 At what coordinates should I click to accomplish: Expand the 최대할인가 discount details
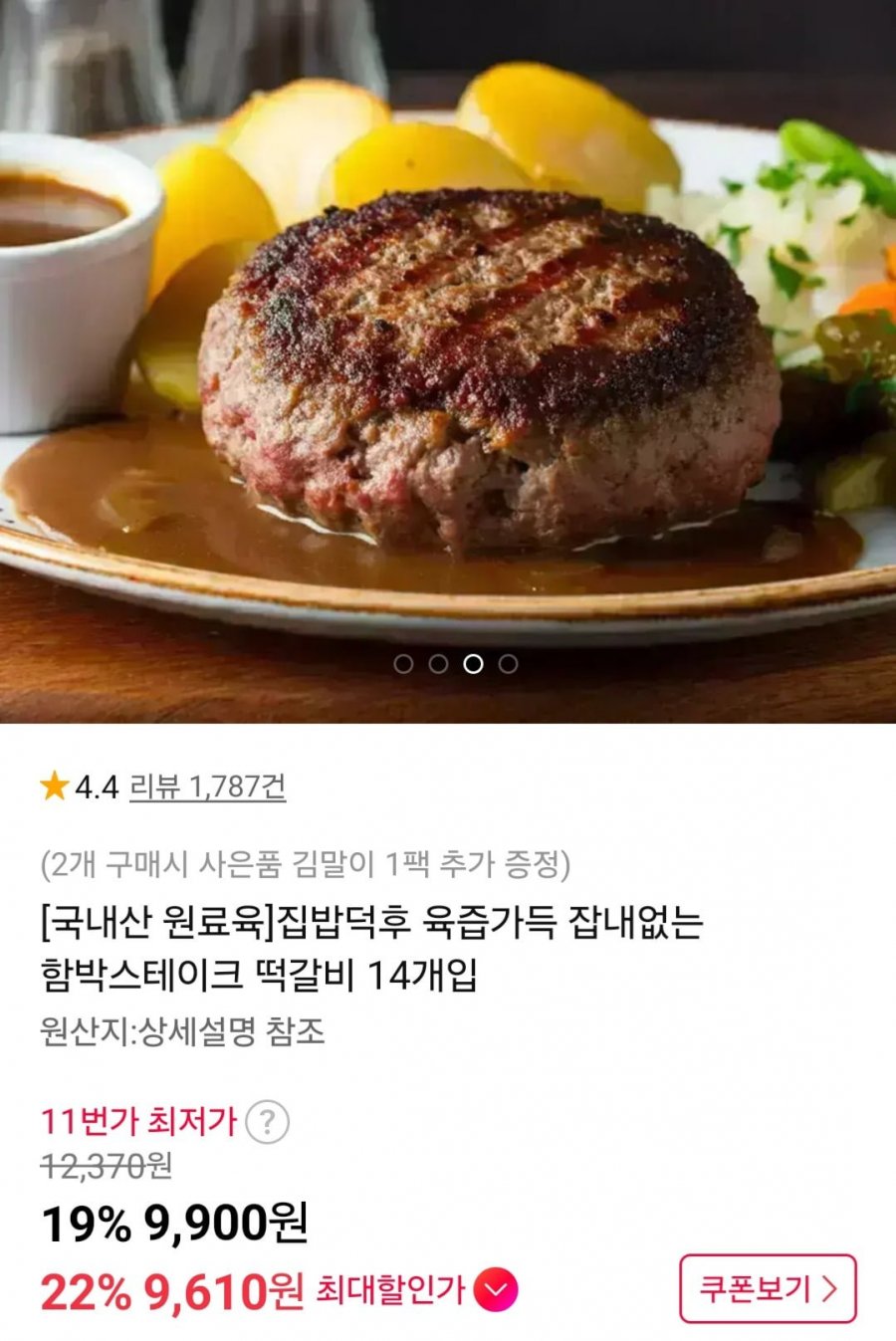(496, 1291)
